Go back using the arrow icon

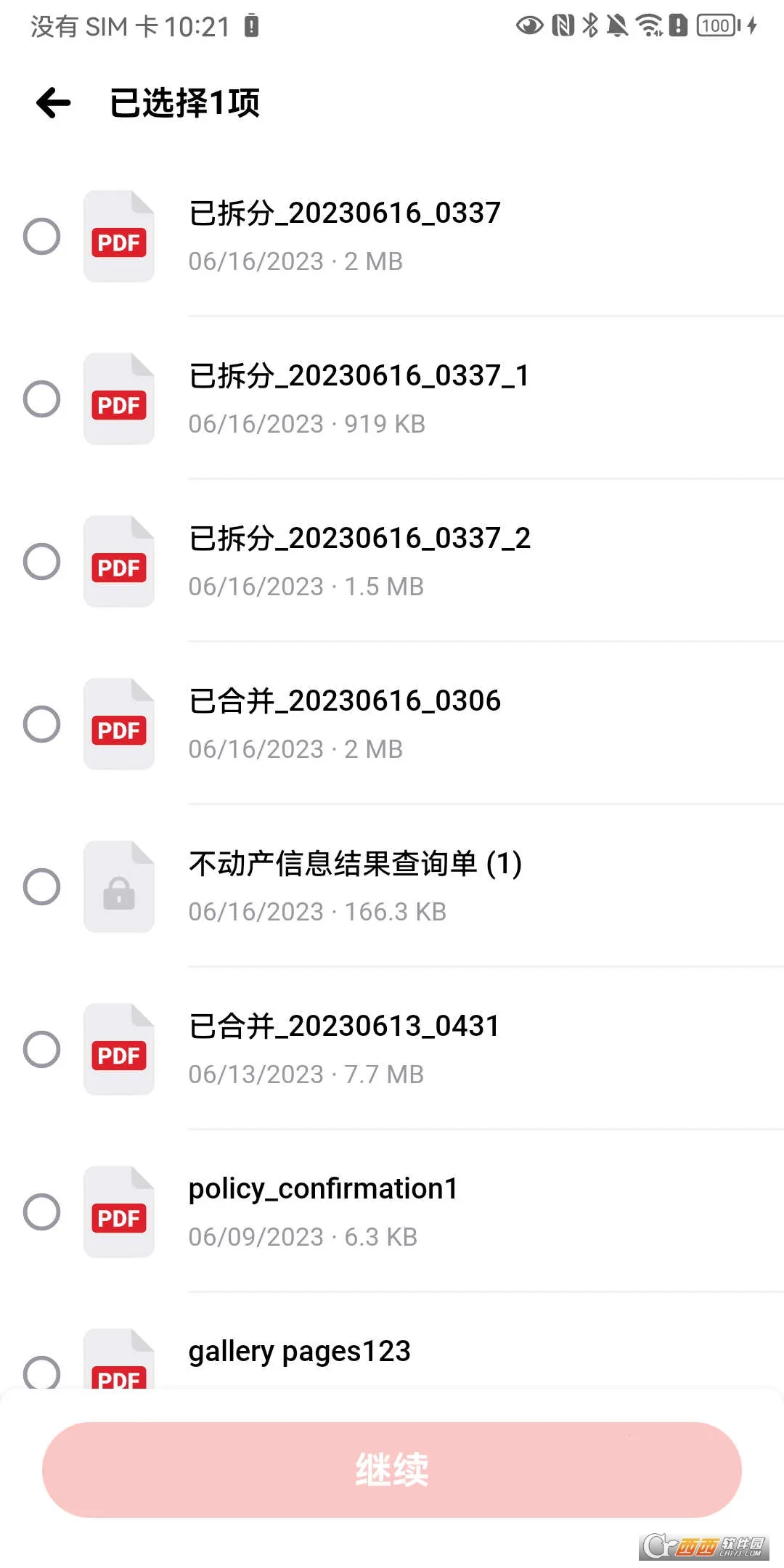54,103
